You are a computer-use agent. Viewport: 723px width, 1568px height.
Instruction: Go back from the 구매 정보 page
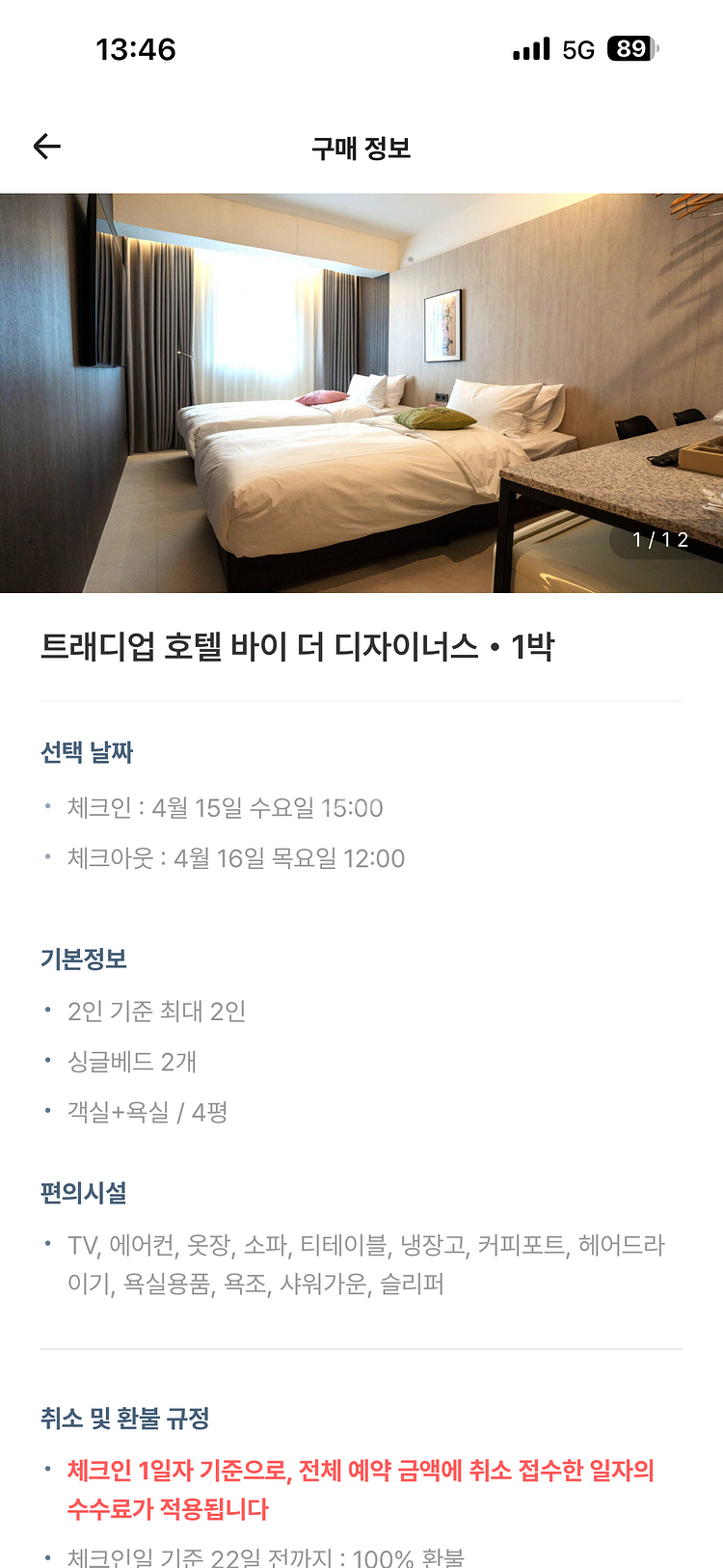(46, 147)
